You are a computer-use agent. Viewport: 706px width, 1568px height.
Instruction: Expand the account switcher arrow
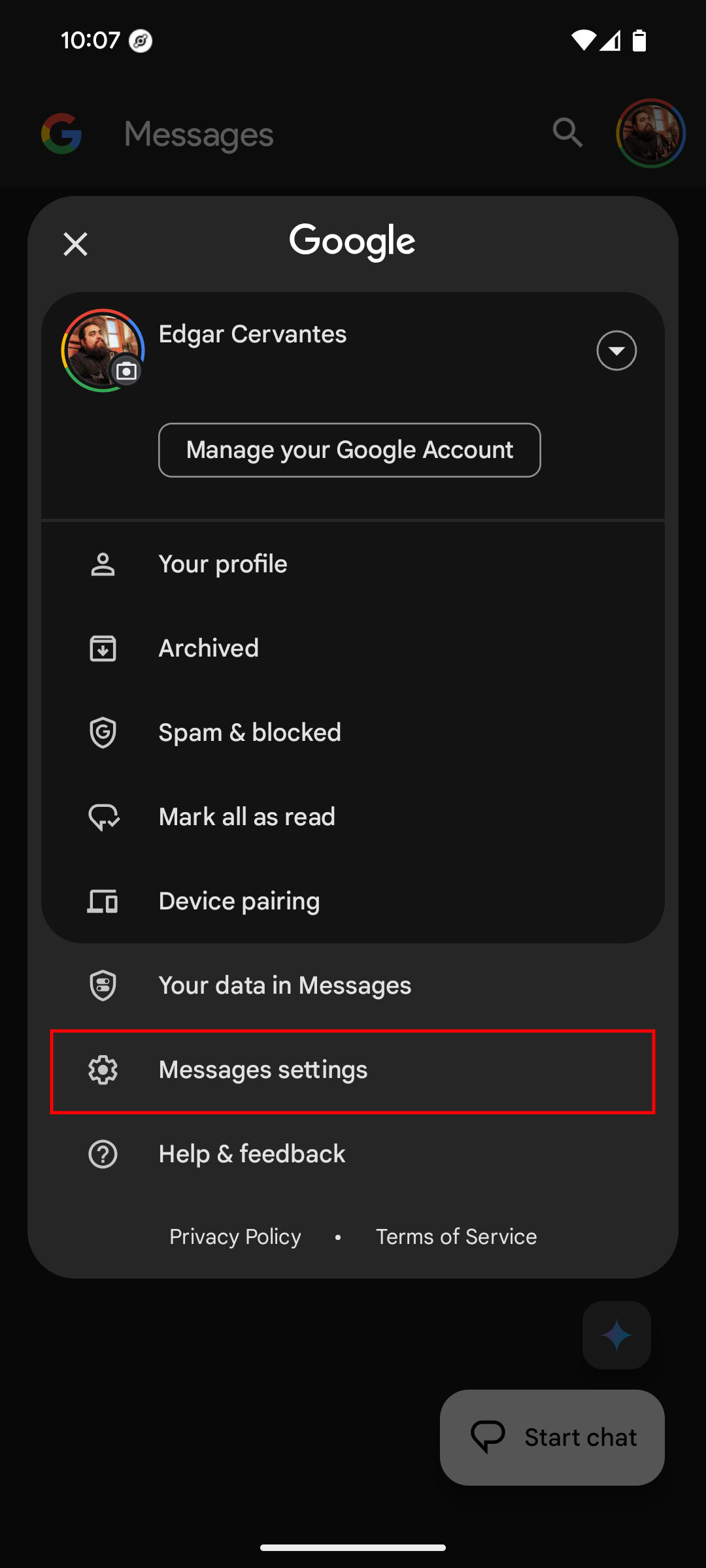pyautogui.click(x=616, y=351)
